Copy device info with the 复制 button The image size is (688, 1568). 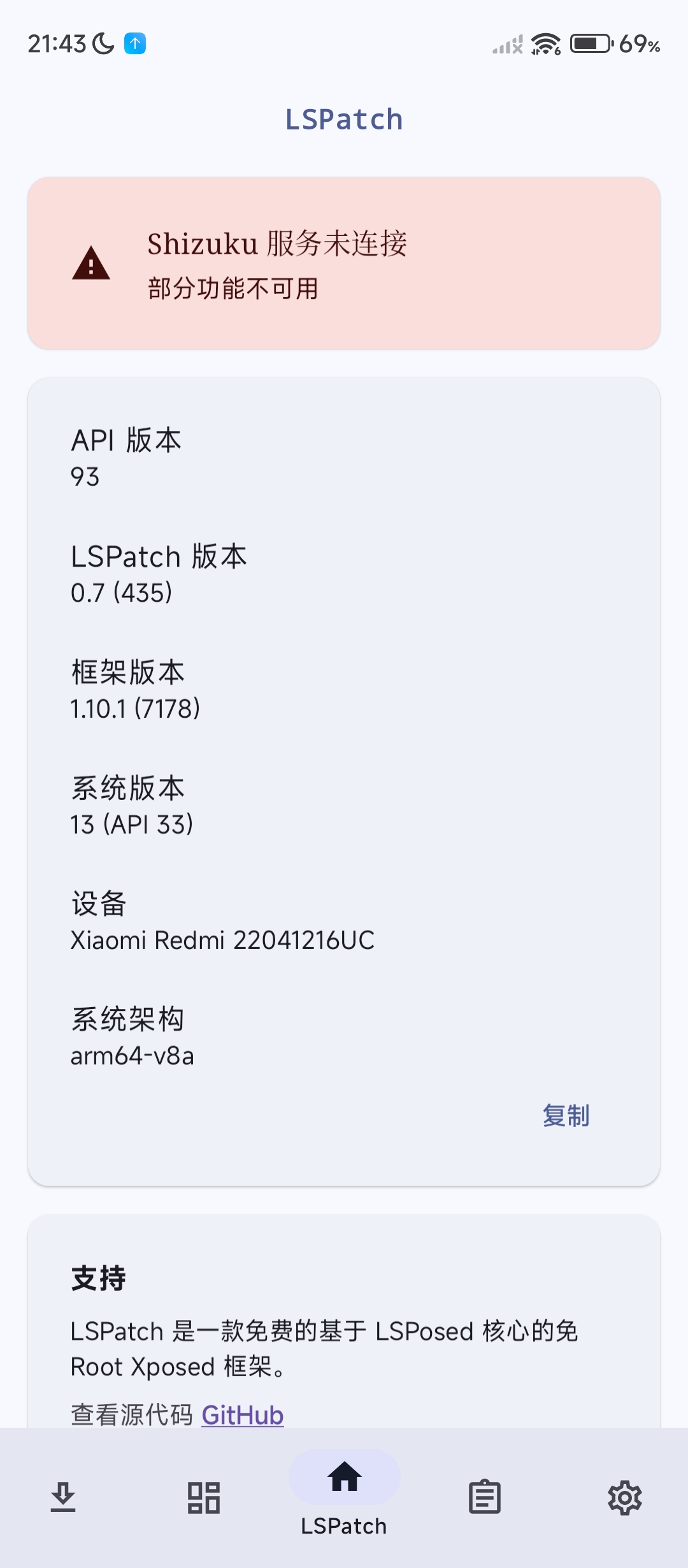tap(566, 1115)
